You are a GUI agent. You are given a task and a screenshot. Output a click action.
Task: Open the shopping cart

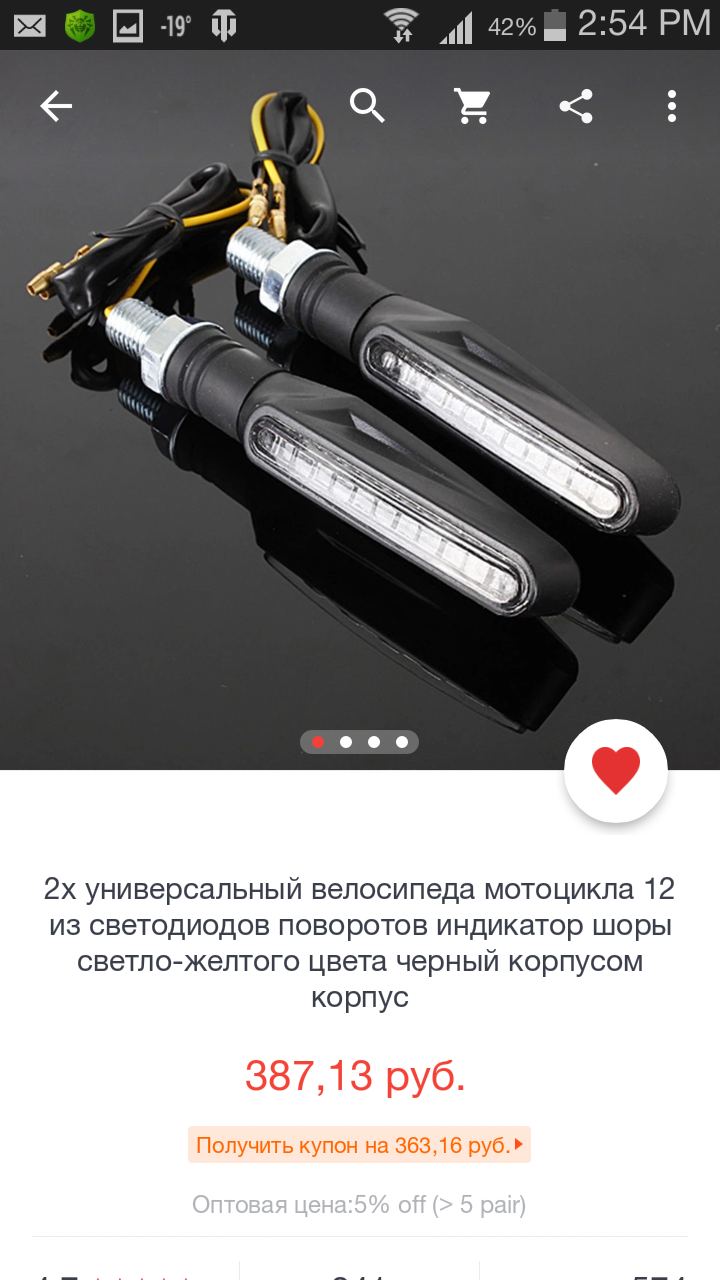[x=472, y=106]
